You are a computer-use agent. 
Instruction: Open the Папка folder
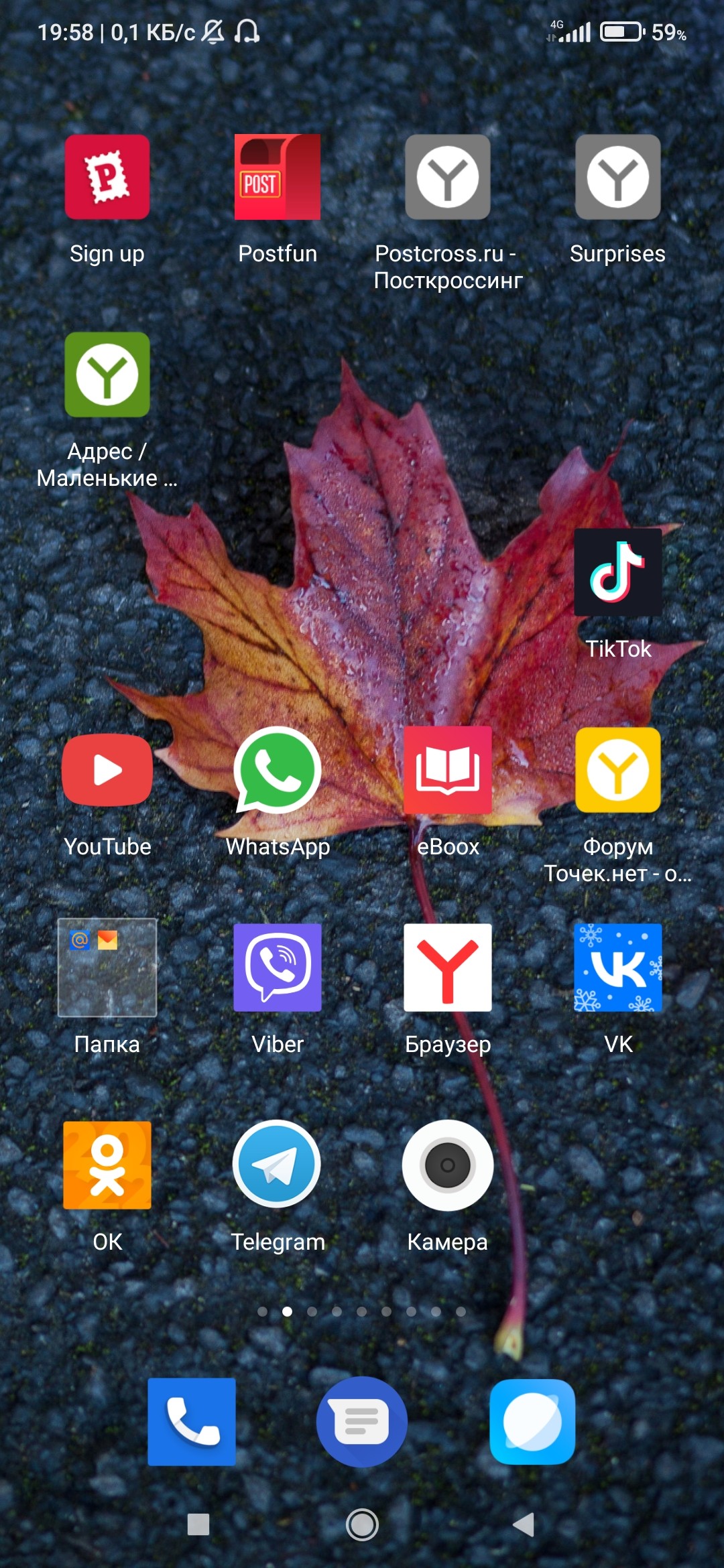click(107, 968)
